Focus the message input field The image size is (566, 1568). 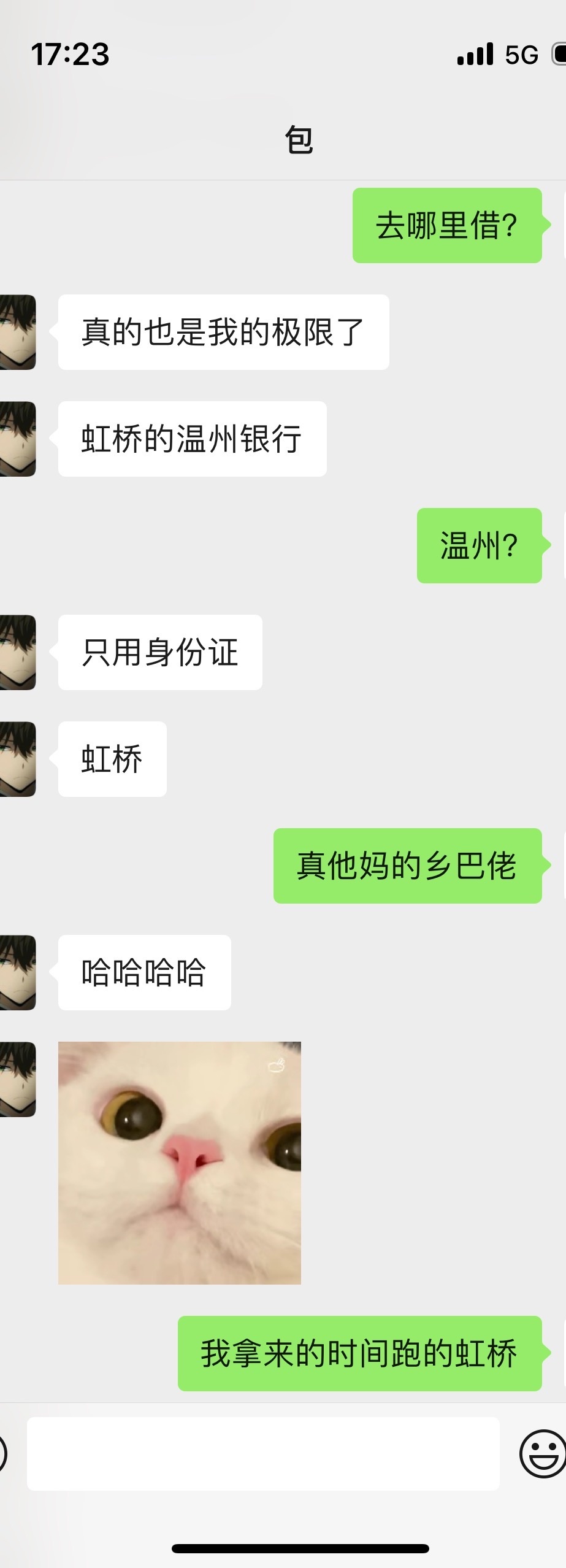262,1453
